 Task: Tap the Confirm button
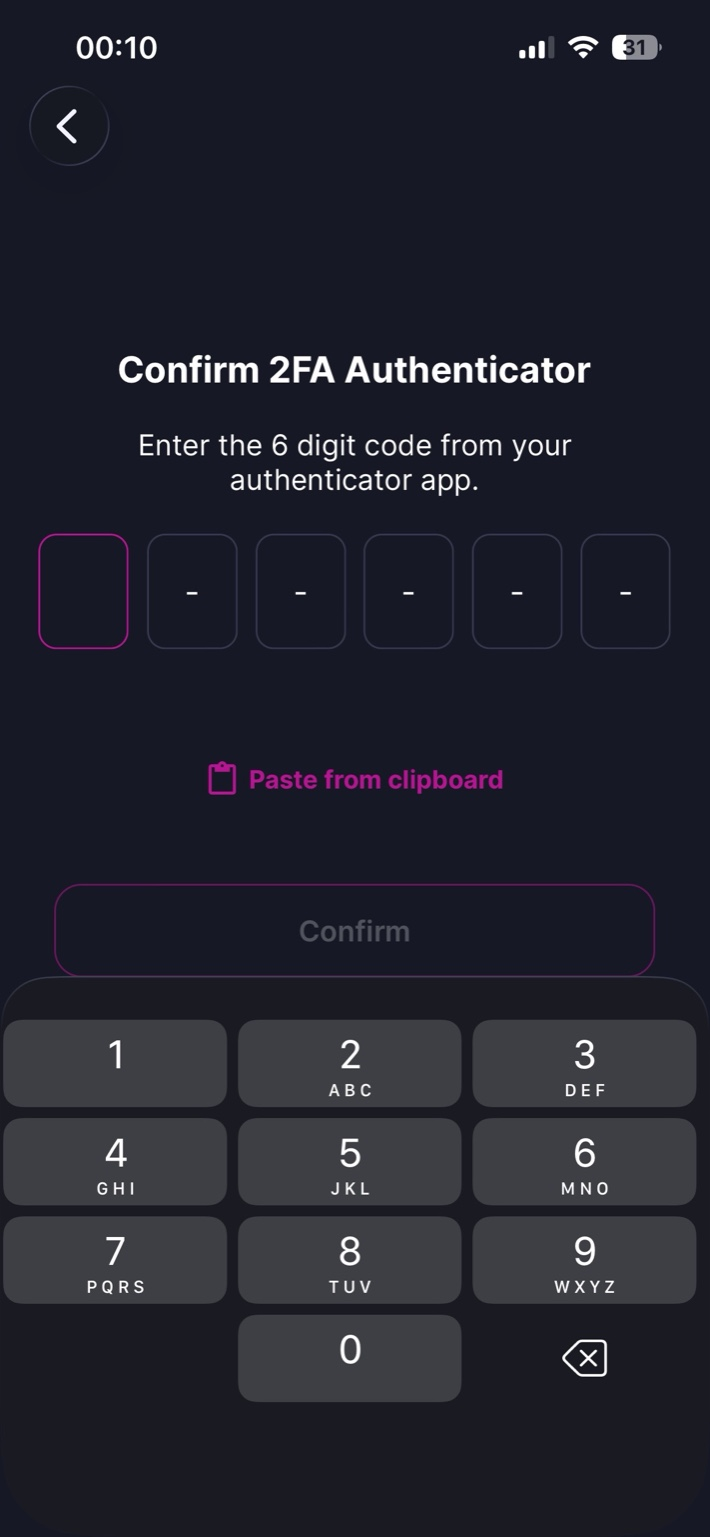[354, 930]
